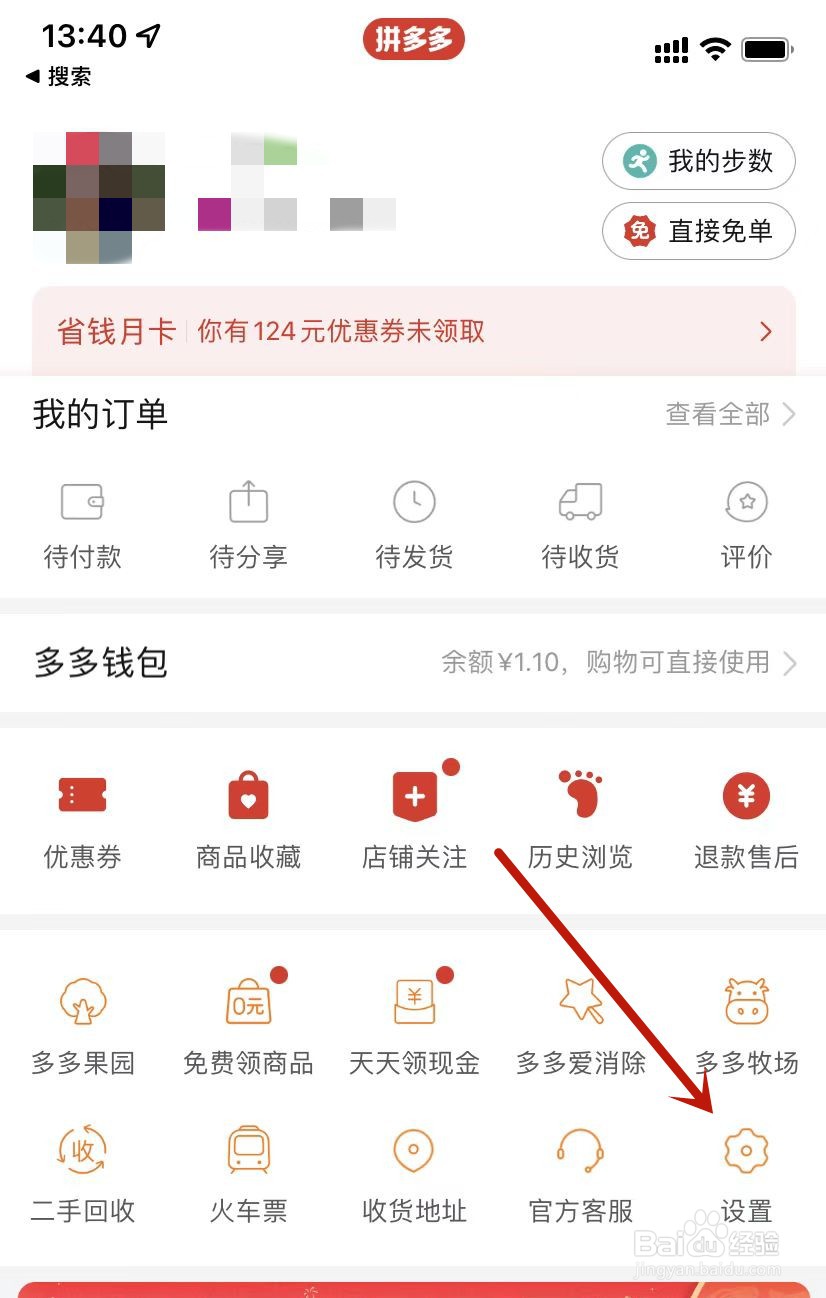Open the 店铺关注 followed shops icon
Viewport: 826px width, 1298px height.
coord(414,815)
